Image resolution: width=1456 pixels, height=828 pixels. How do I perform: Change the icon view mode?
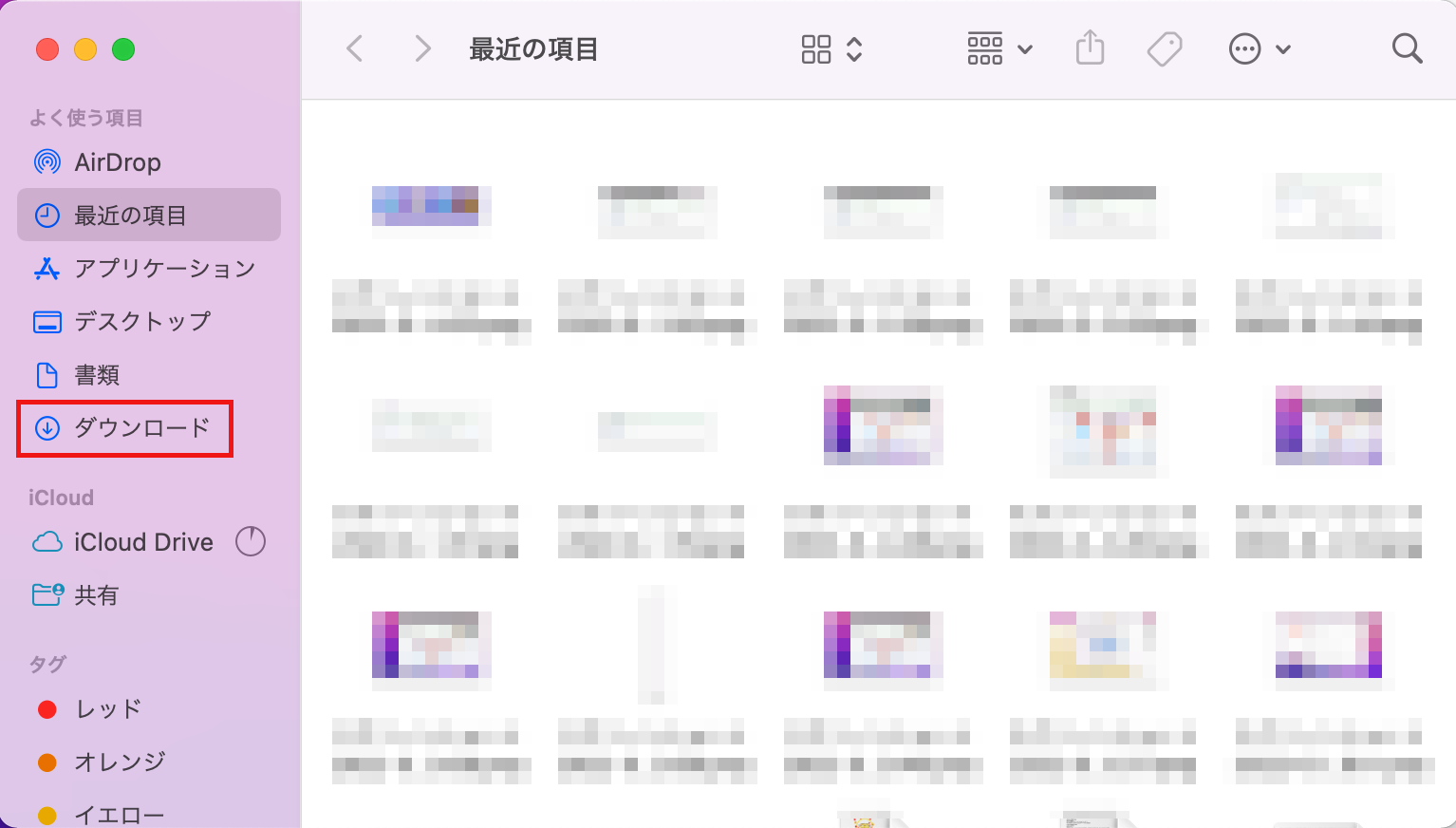point(831,48)
